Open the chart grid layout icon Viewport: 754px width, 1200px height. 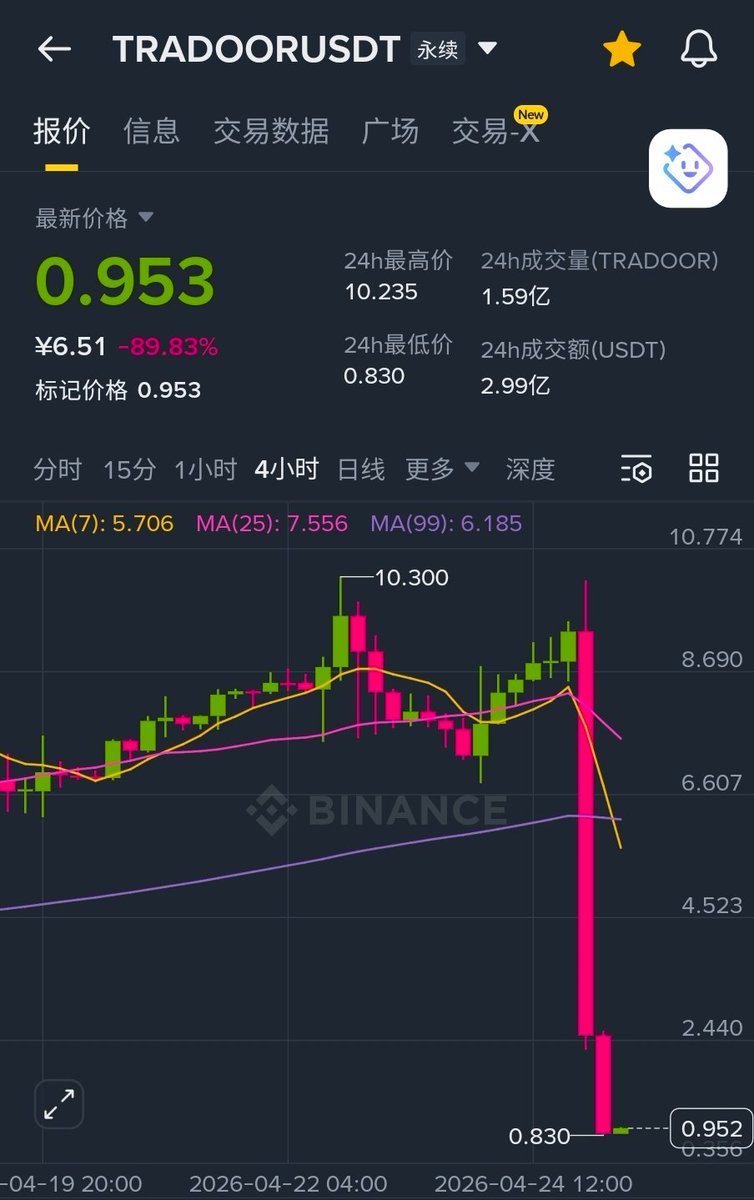[704, 468]
